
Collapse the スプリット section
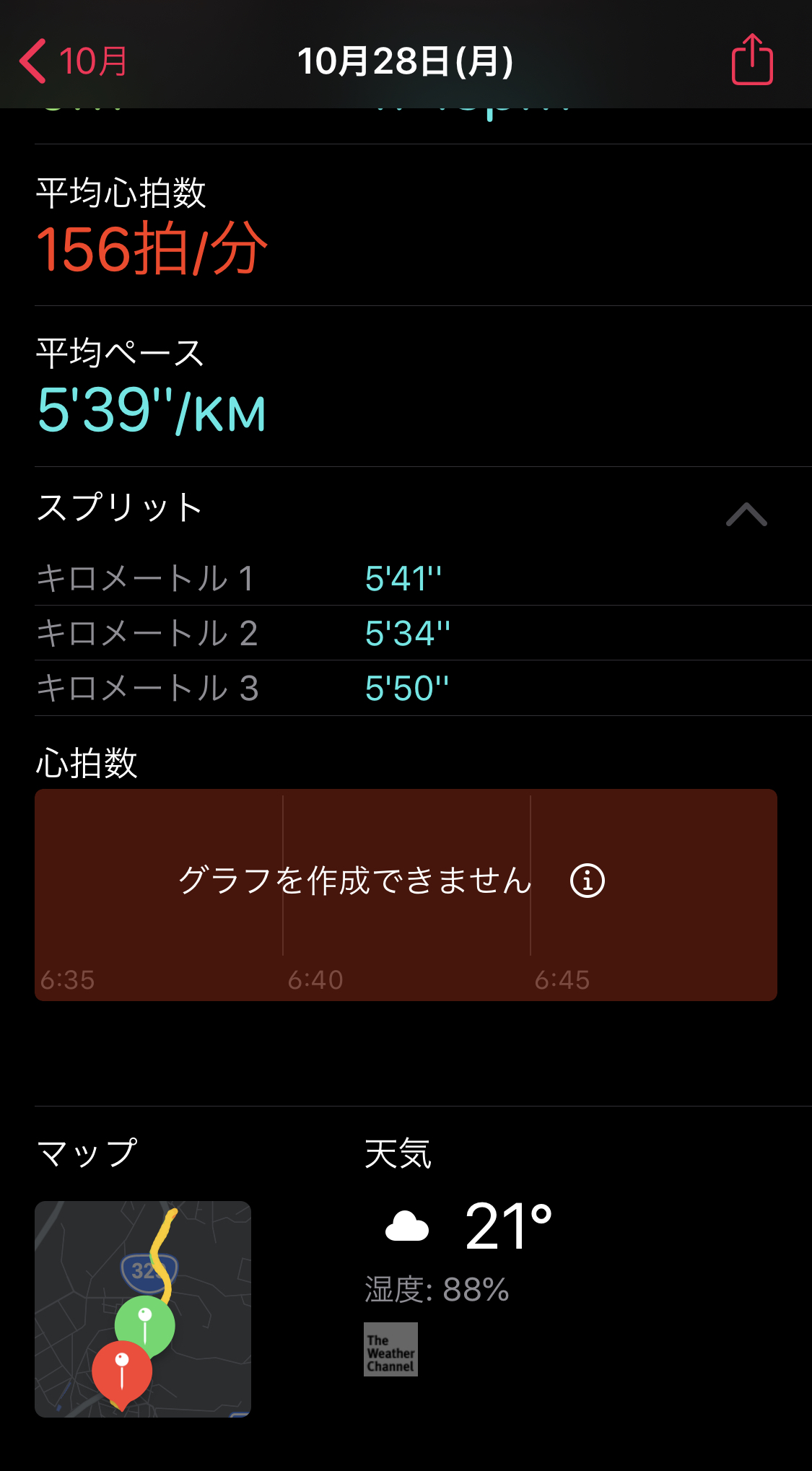point(746,514)
